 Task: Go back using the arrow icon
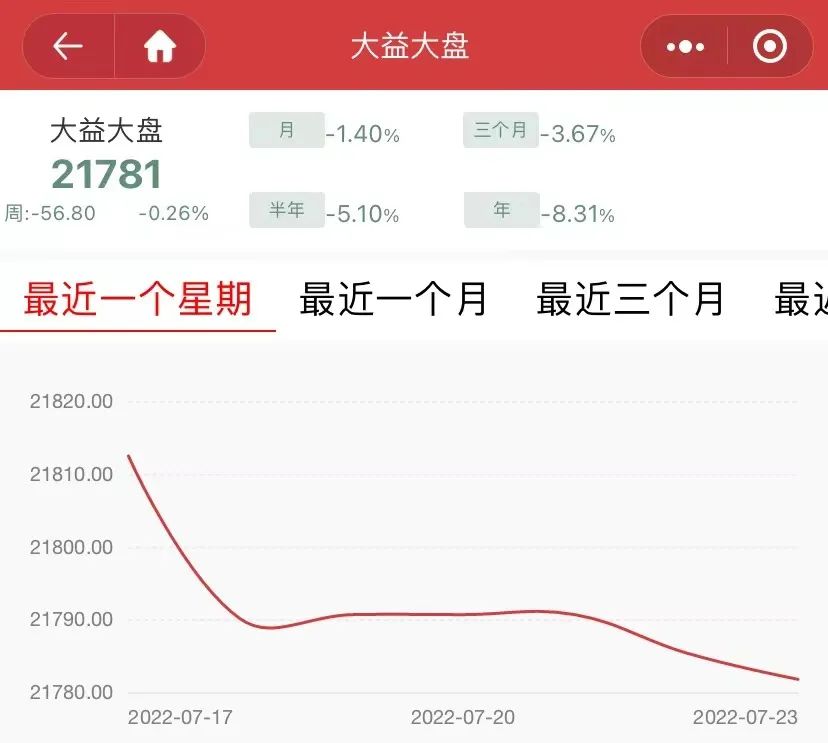click(68, 46)
